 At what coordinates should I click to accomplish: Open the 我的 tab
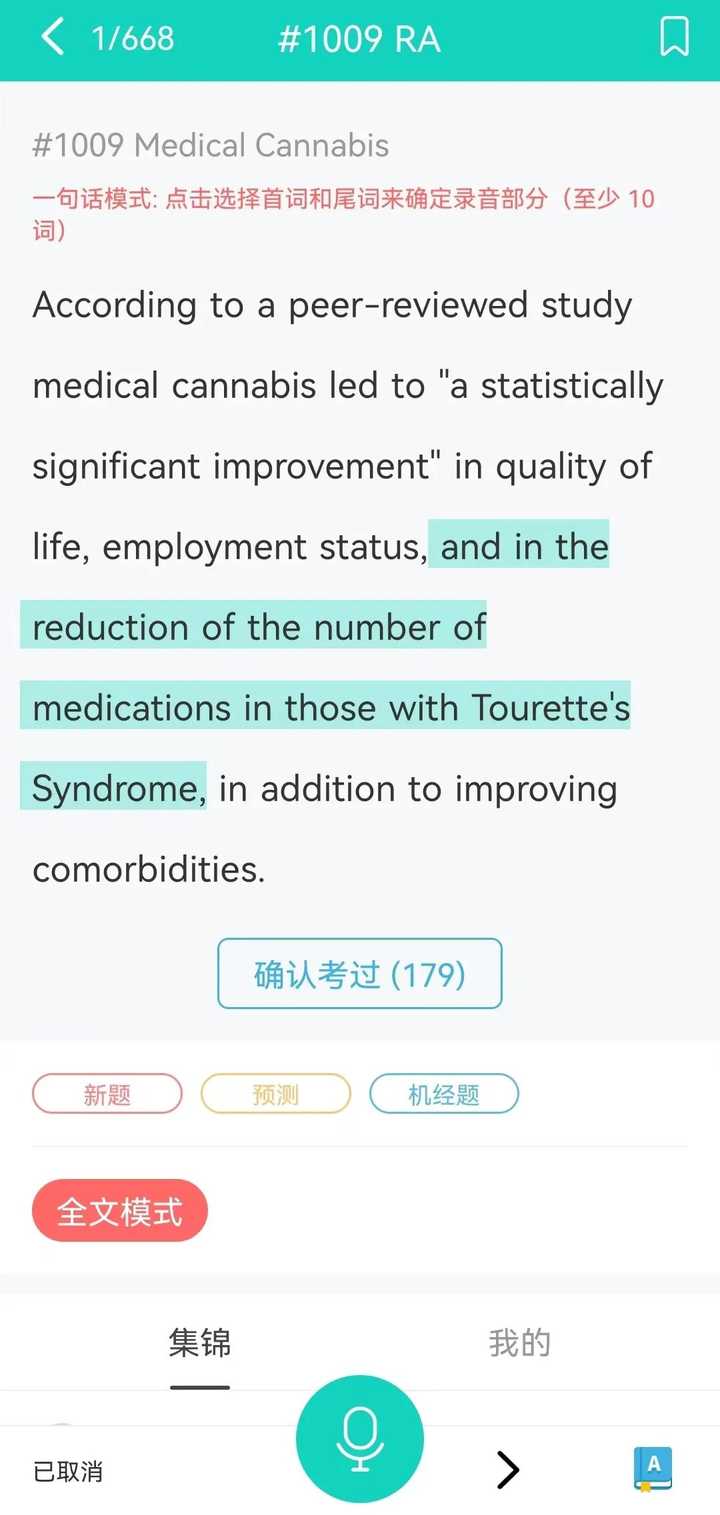click(x=519, y=1344)
